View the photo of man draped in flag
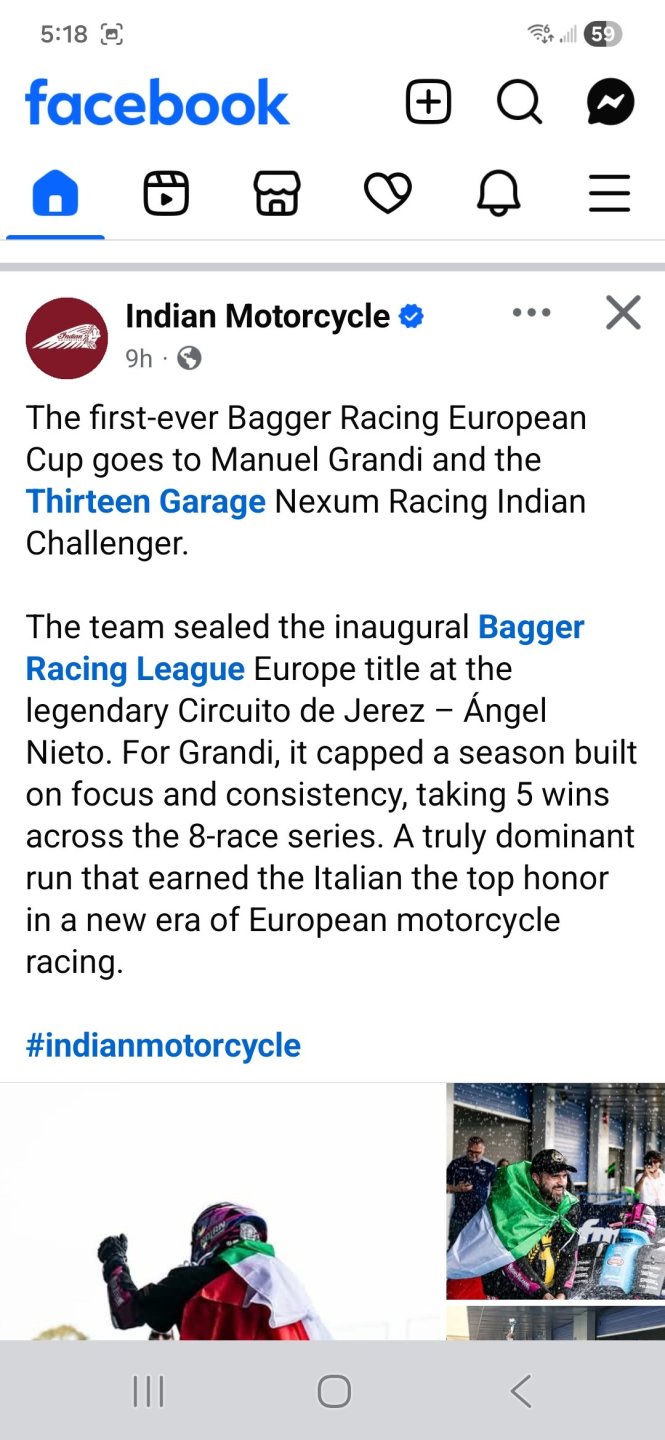This screenshot has height=1440, width=665. (555, 1190)
